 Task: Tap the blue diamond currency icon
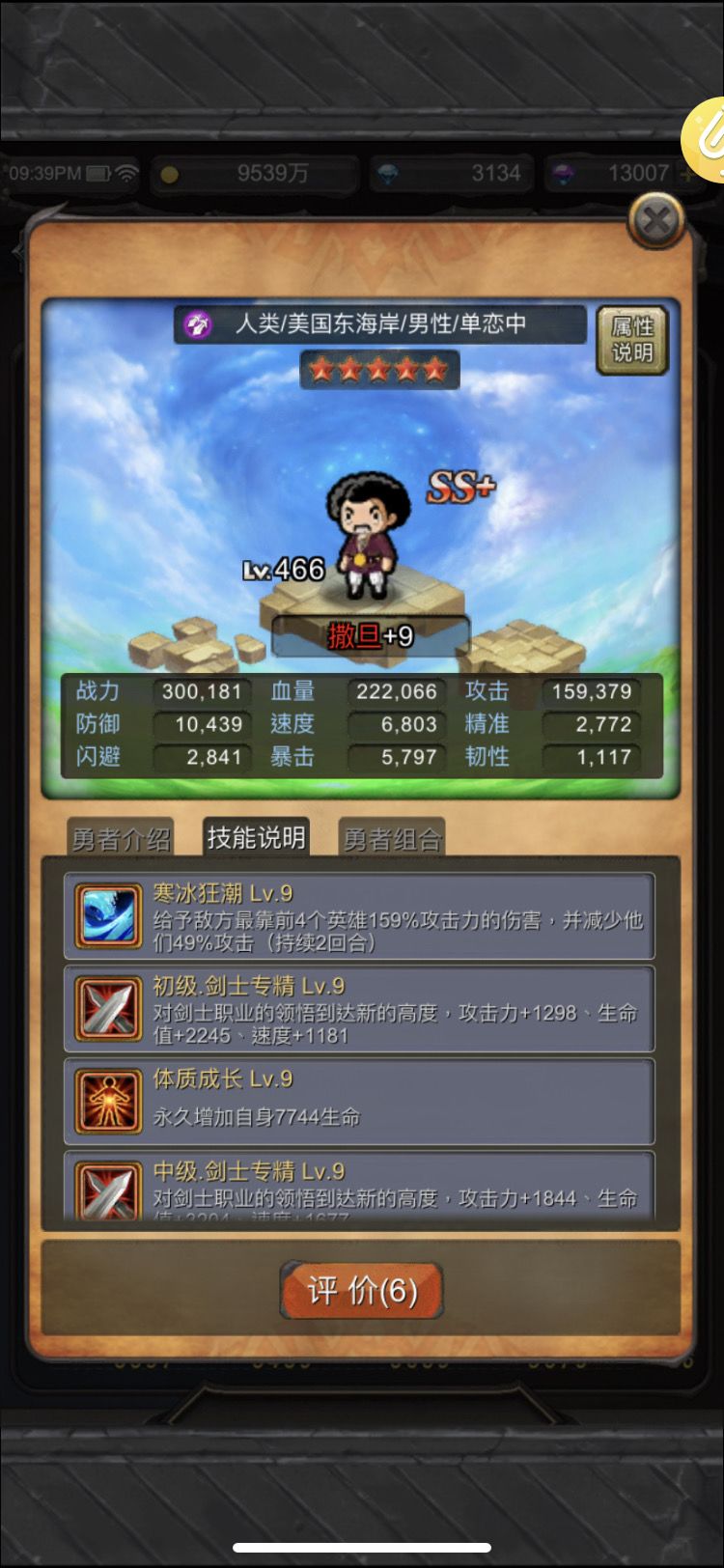coord(389,172)
